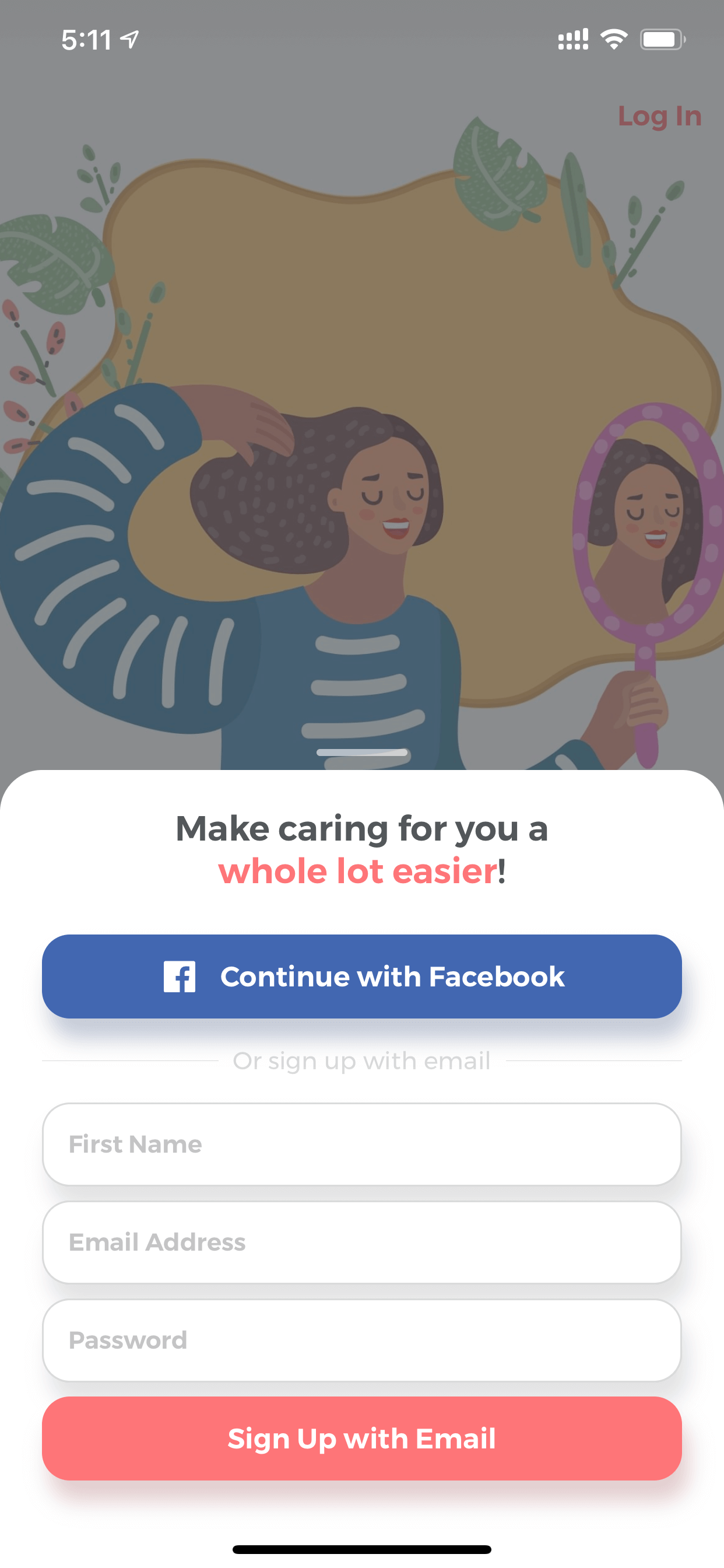Tap the Password field
This screenshot has height=1568, width=724.
pos(362,1340)
